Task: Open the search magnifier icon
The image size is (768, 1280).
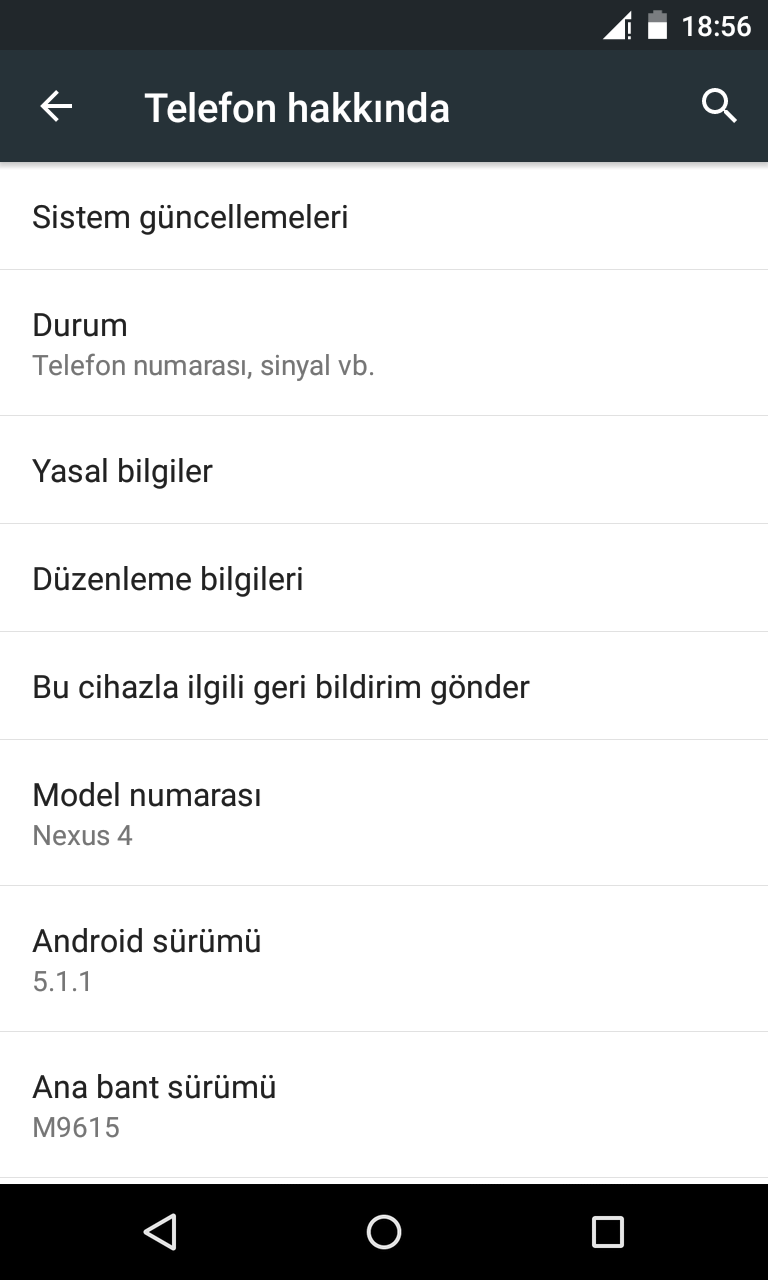Action: pyautogui.click(x=719, y=106)
